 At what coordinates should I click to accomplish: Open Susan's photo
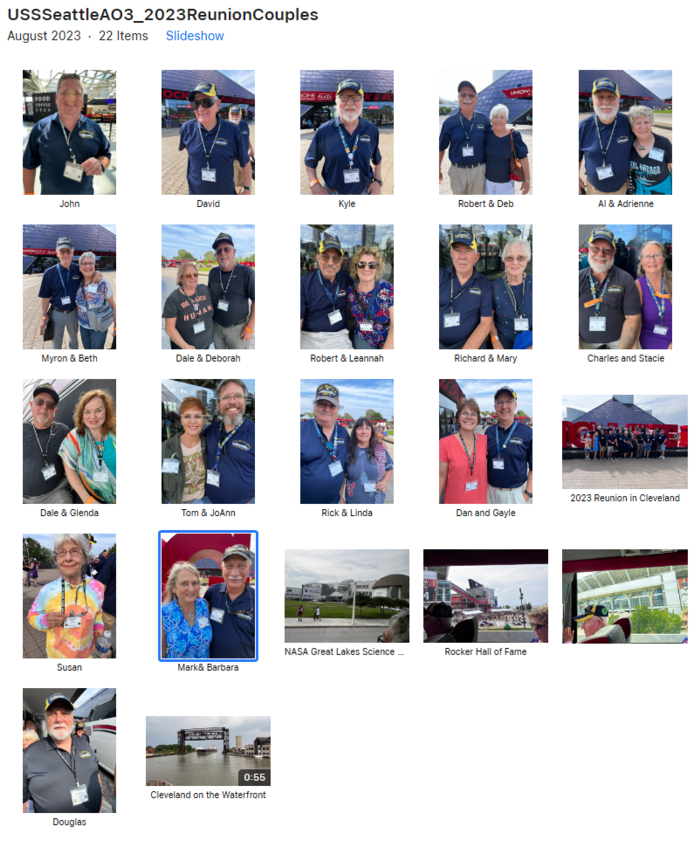click(x=69, y=595)
